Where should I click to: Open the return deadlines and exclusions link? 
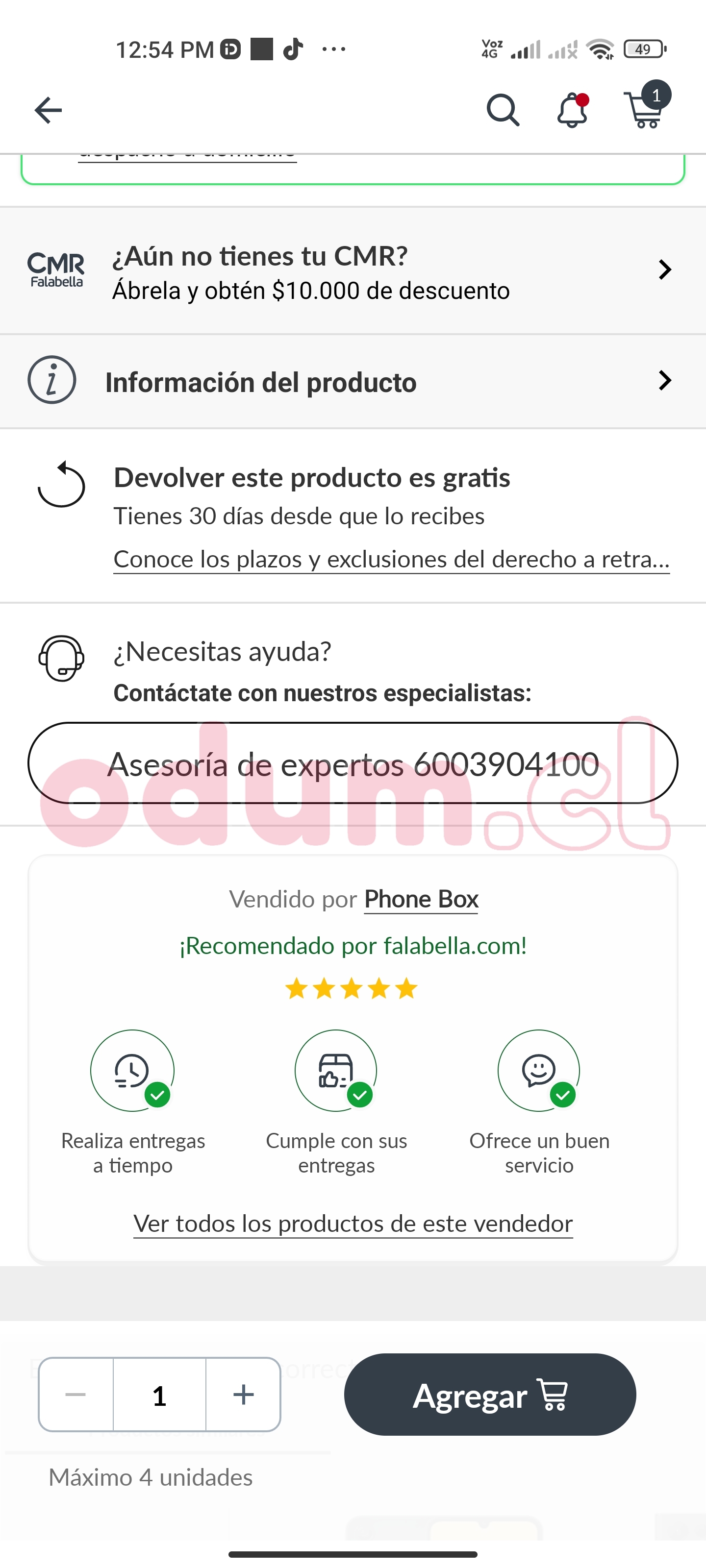tap(391, 560)
